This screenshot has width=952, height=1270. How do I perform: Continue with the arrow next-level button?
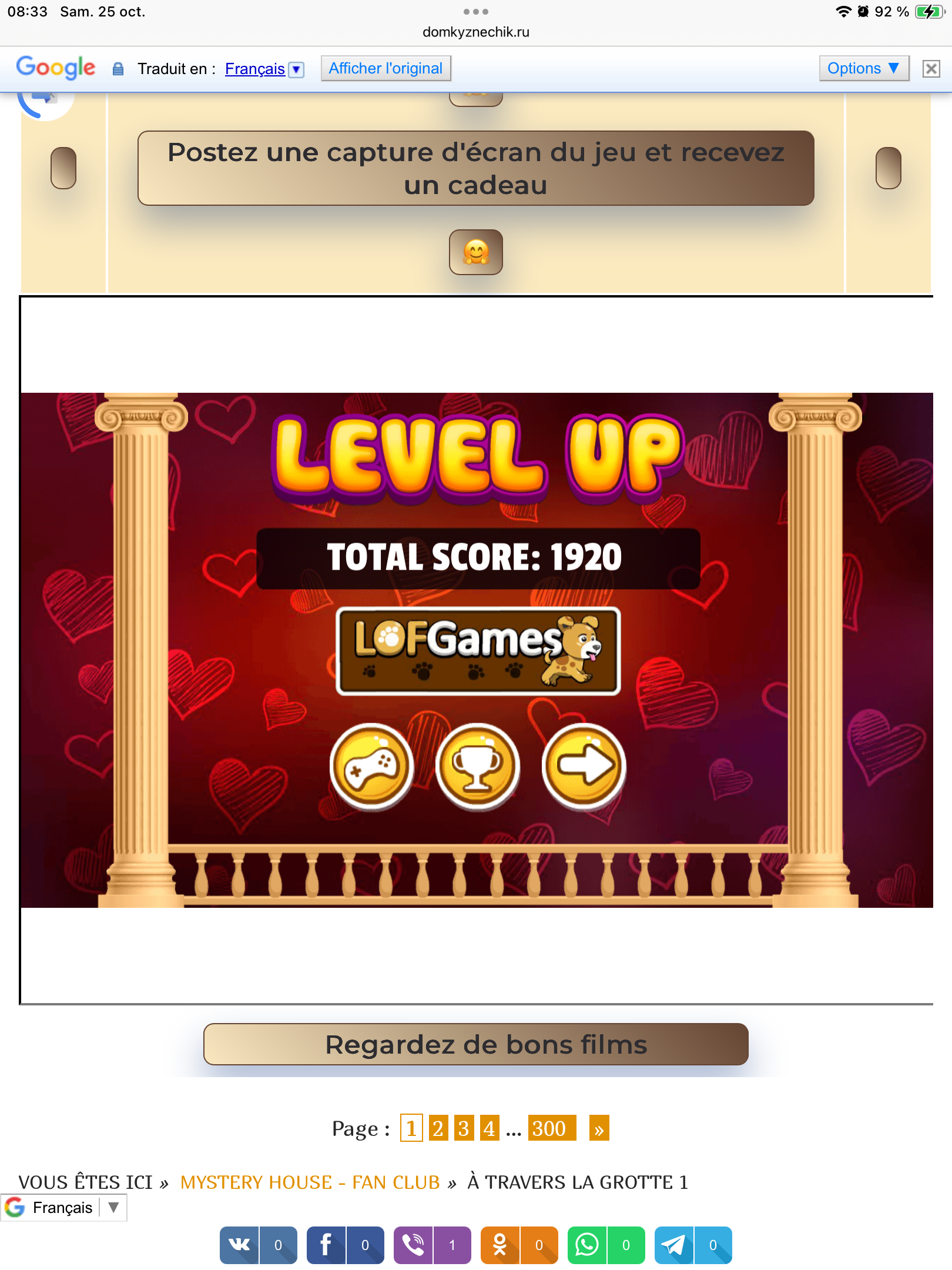[x=584, y=766]
